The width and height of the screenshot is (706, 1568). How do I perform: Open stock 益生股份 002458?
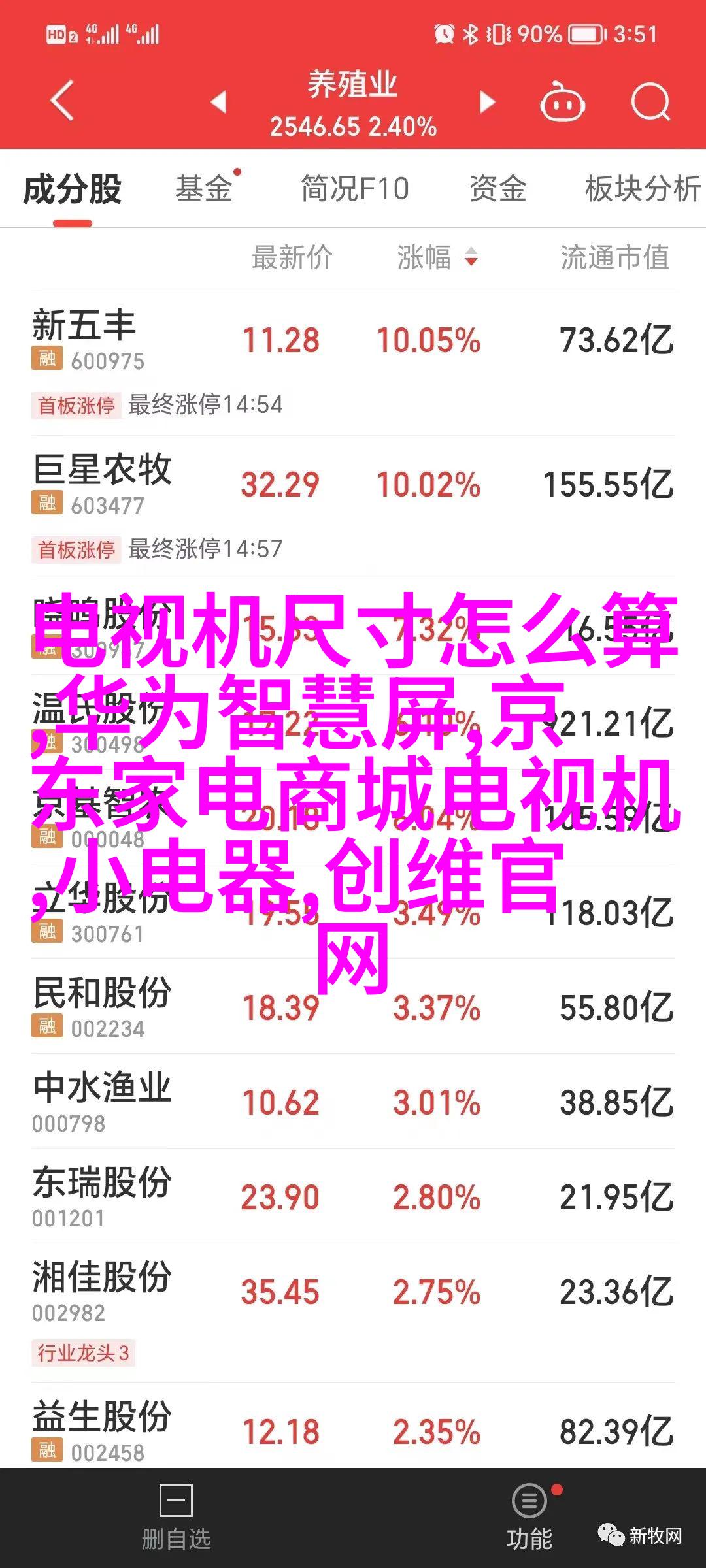pyautogui.click(x=353, y=1431)
